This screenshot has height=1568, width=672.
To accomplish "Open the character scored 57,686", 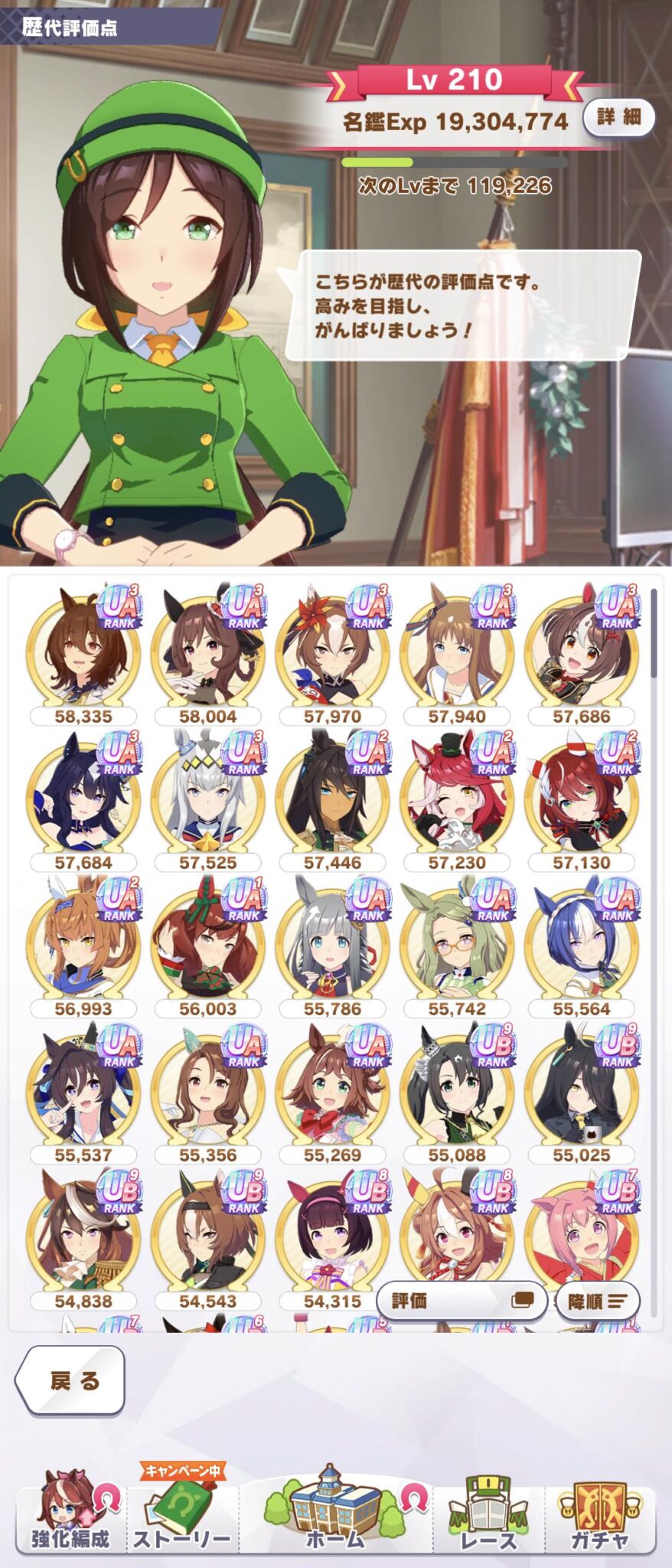I will click(x=581, y=651).
